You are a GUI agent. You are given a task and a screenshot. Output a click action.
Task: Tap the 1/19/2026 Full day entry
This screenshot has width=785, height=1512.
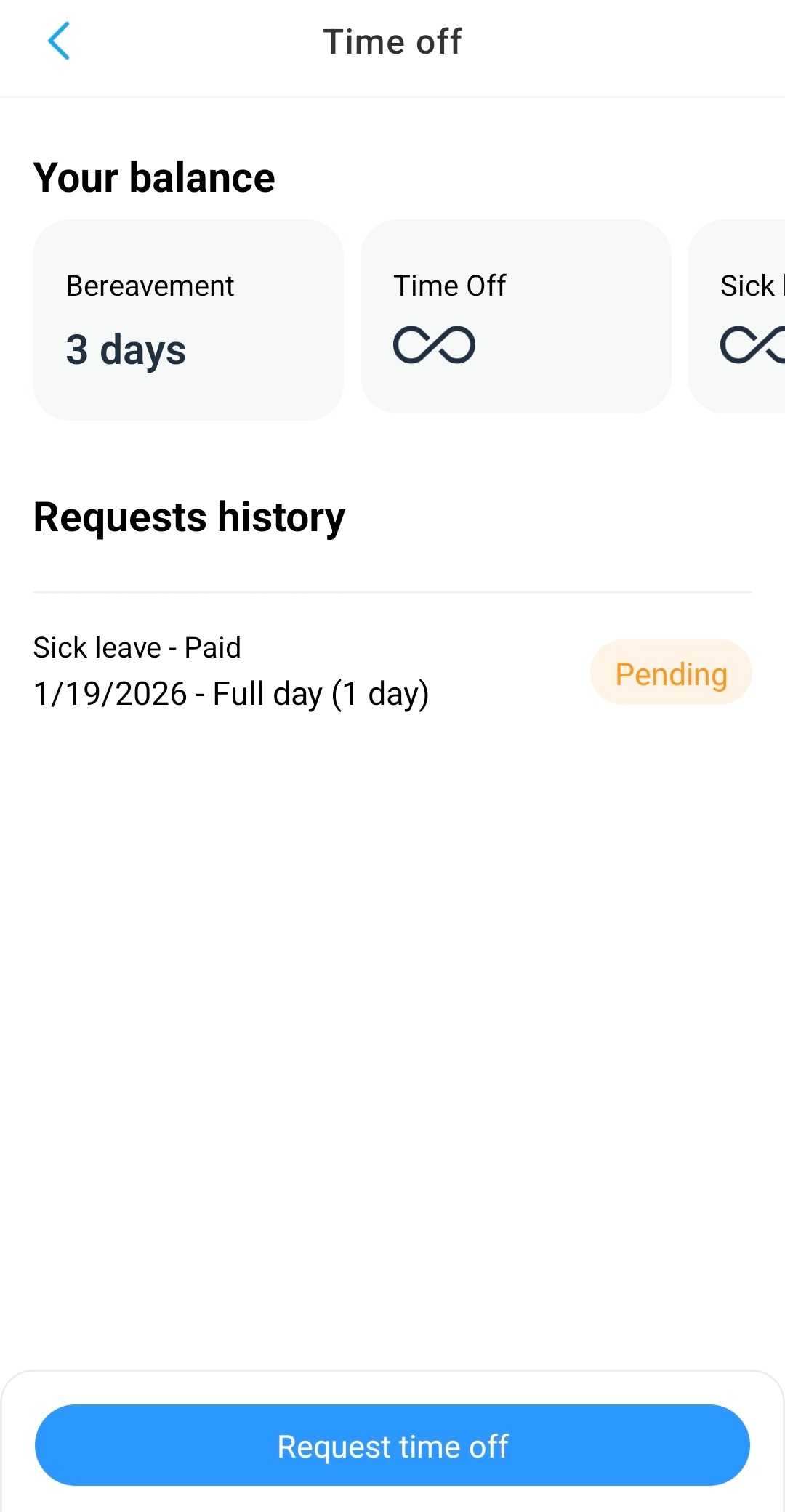click(x=232, y=693)
